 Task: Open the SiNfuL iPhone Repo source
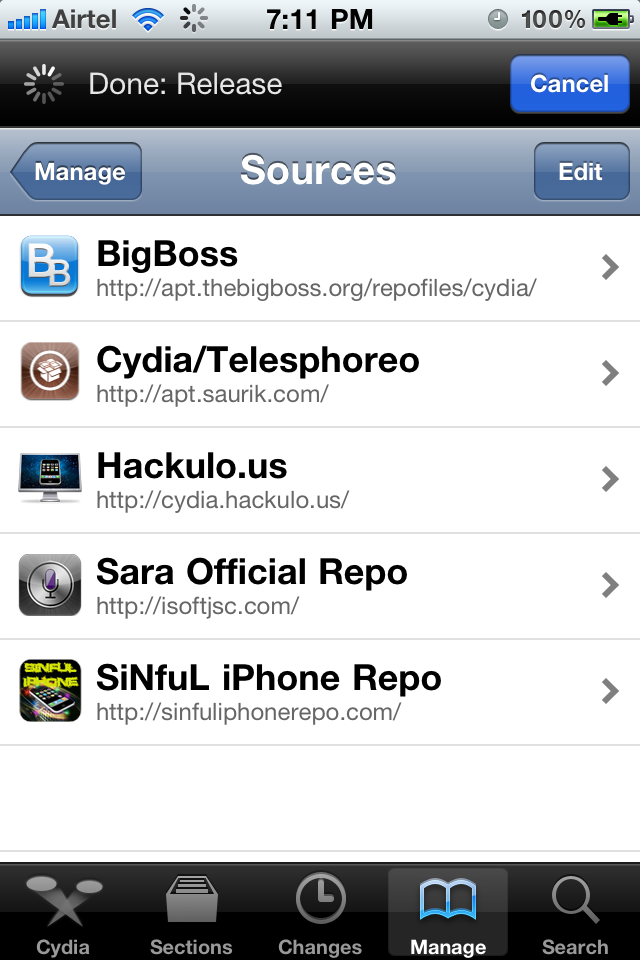point(320,692)
